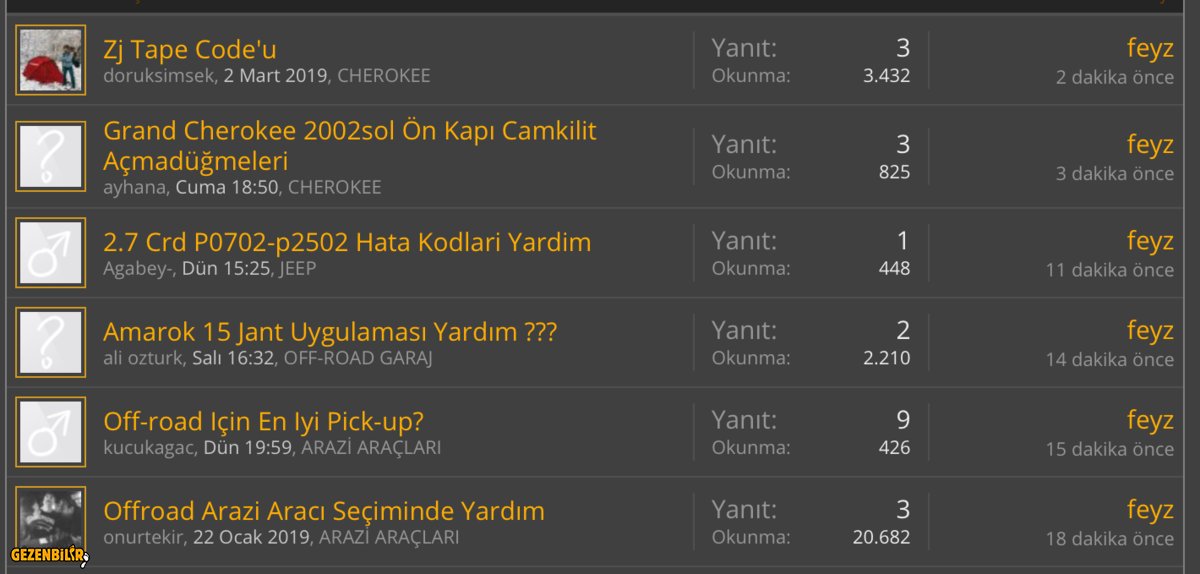Go to the CHEROKEE forum from ayhana's thread
Viewport: 1200px width, 574px height.
334,187
